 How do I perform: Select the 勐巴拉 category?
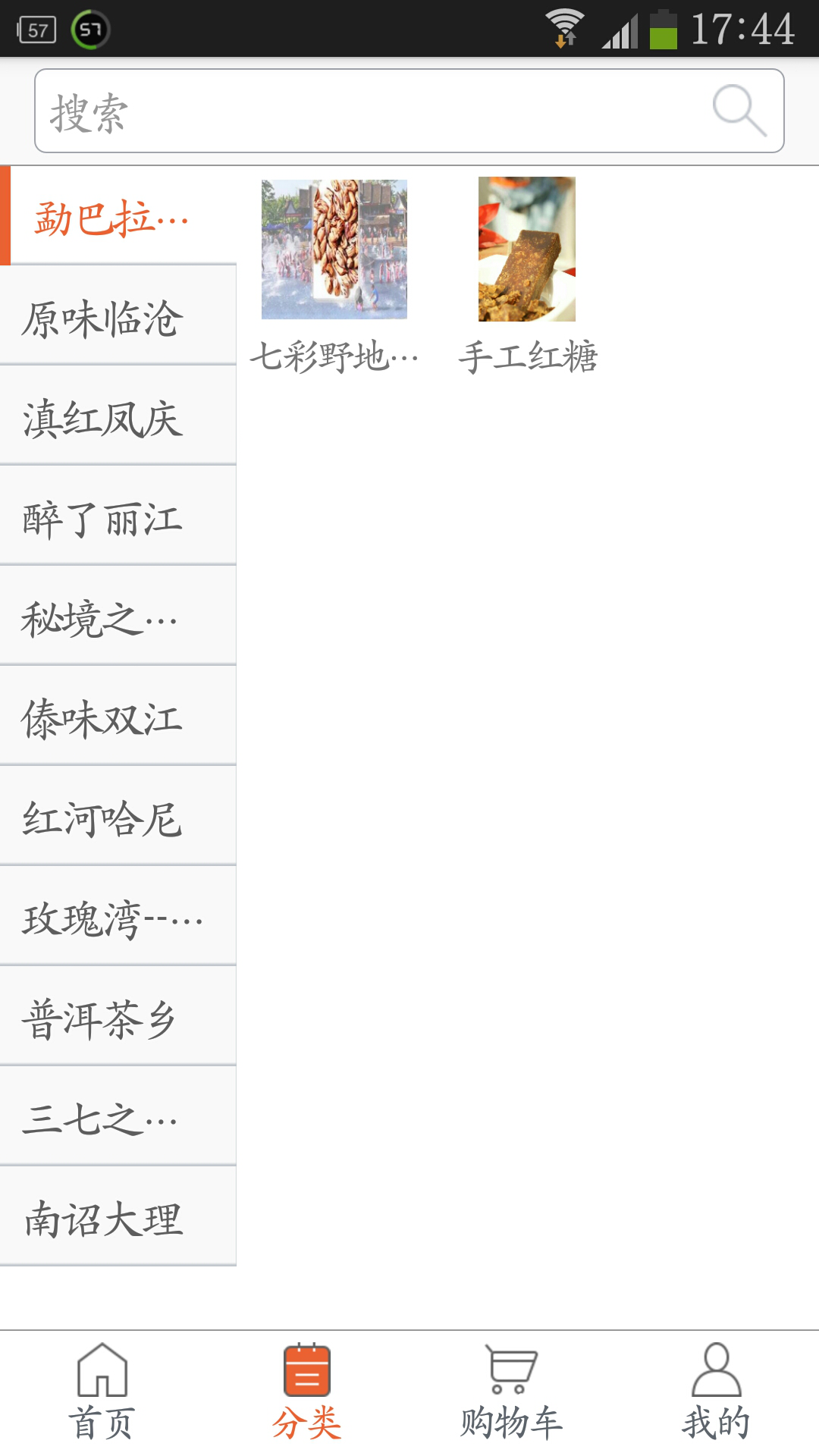click(x=110, y=218)
